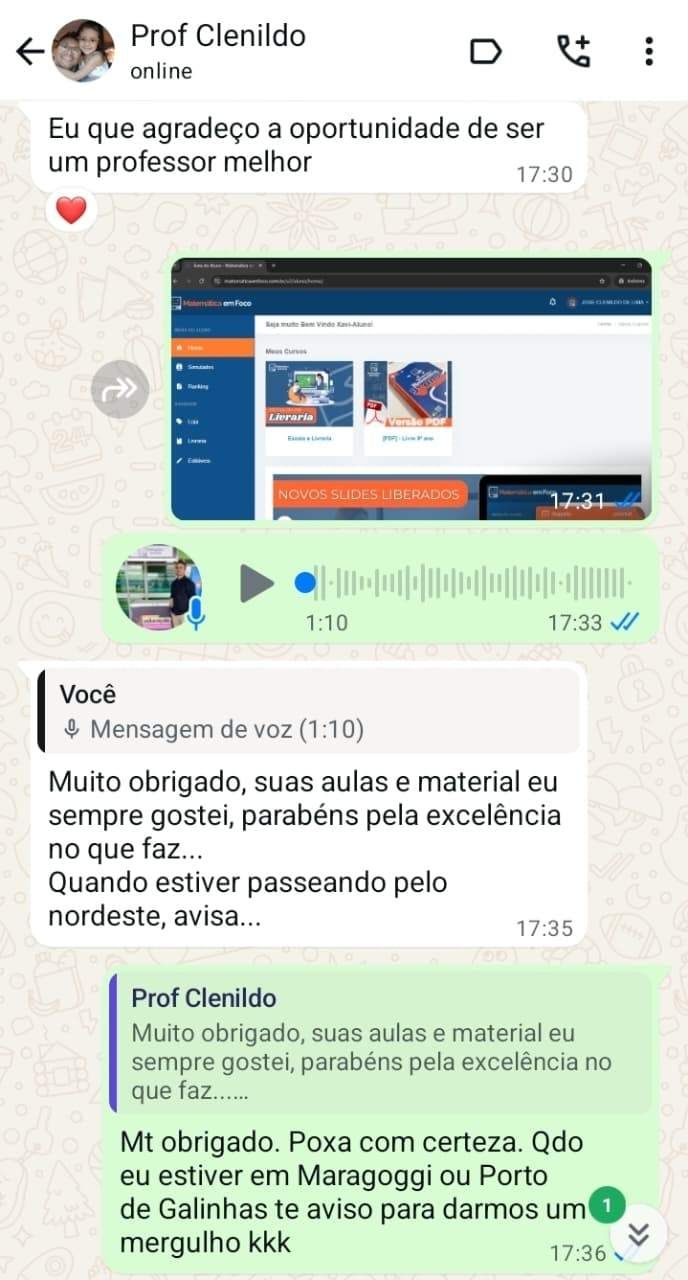
Task: Play the 1:10 voice message
Action: tap(256, 583)
